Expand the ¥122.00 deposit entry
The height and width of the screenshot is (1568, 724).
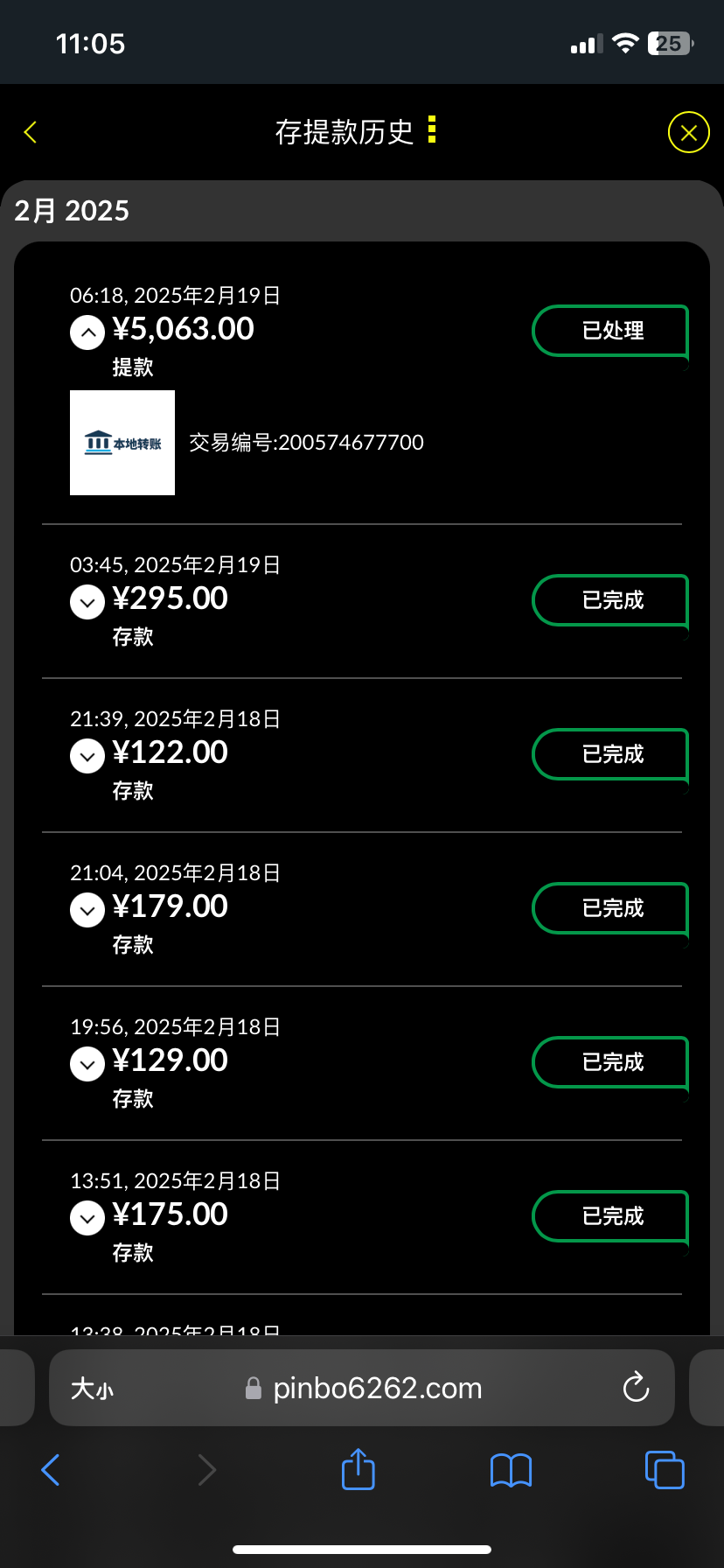tap(87, 756)
